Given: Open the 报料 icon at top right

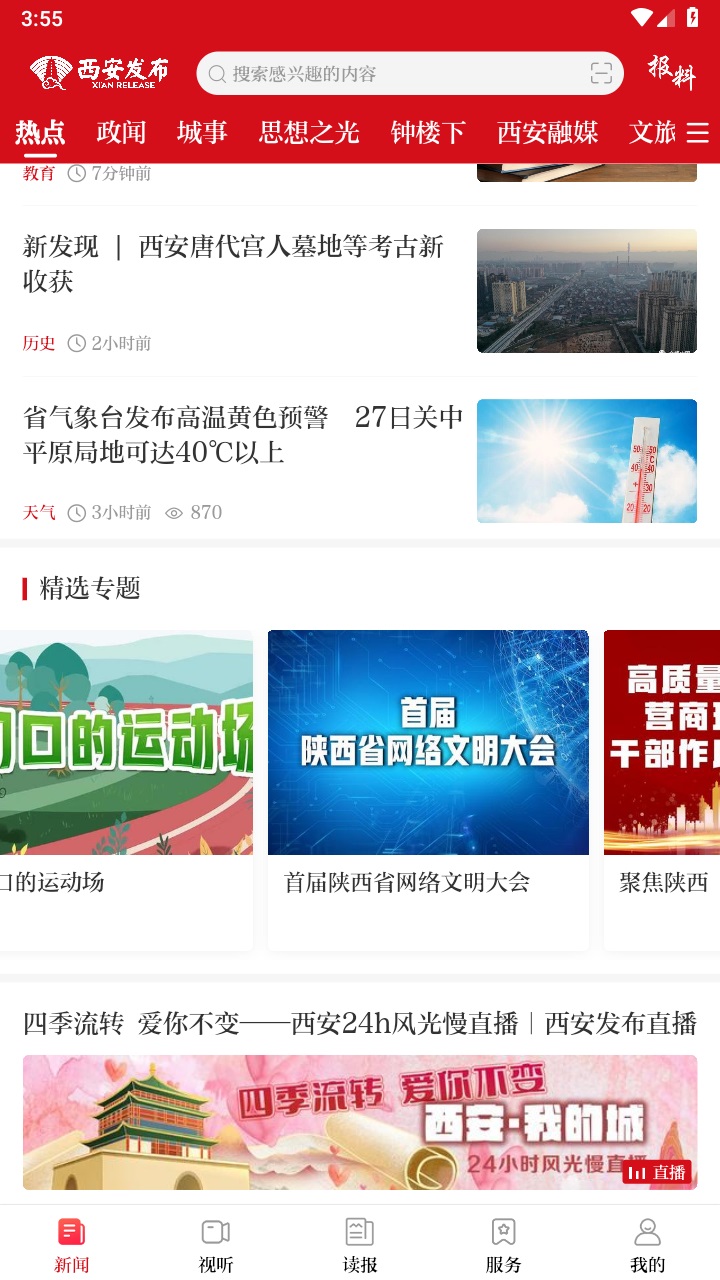Looking at the screenshot, I should click(669, 74).
